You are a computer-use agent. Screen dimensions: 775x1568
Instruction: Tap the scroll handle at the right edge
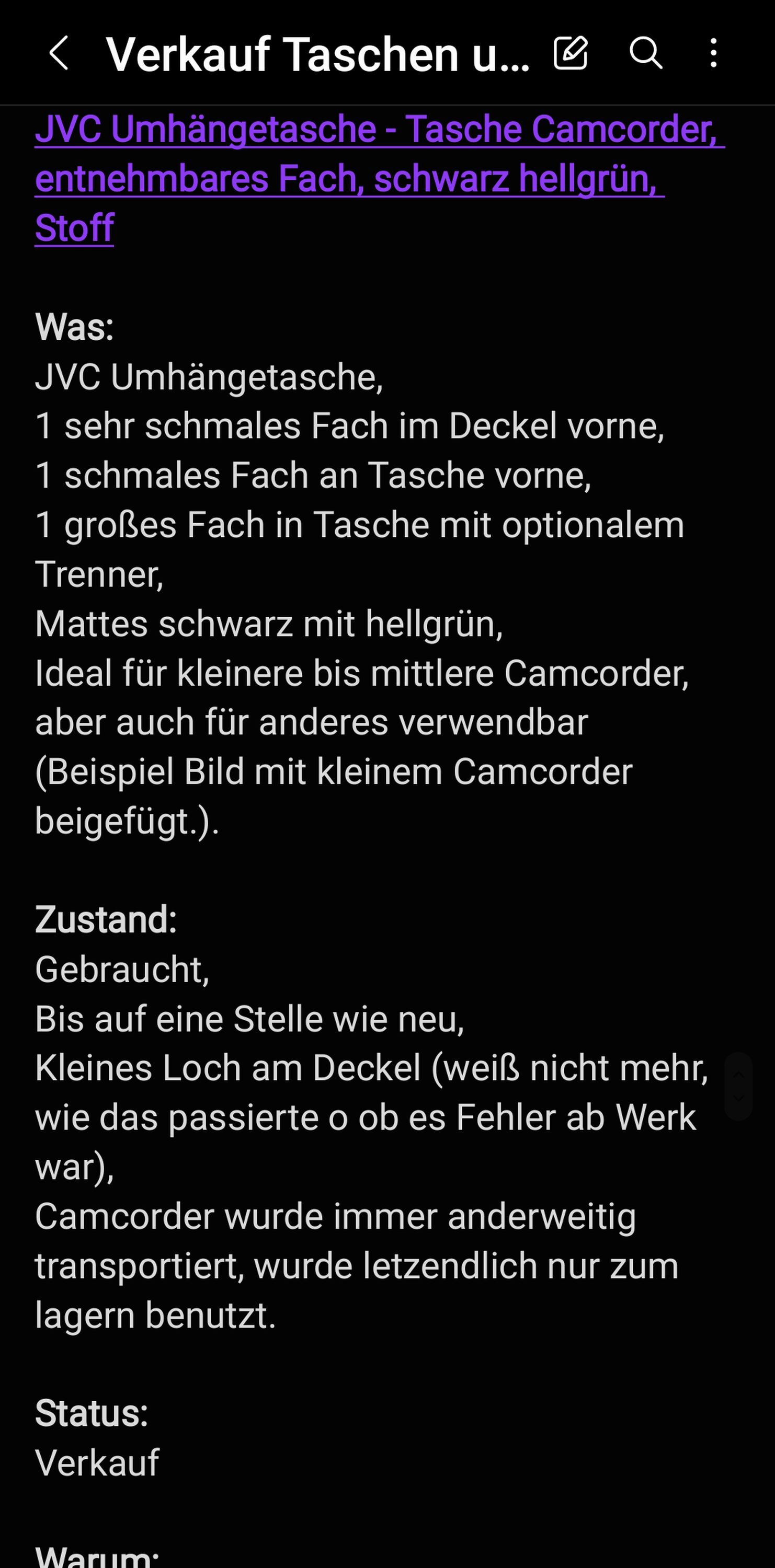(x=738, y=1087)
